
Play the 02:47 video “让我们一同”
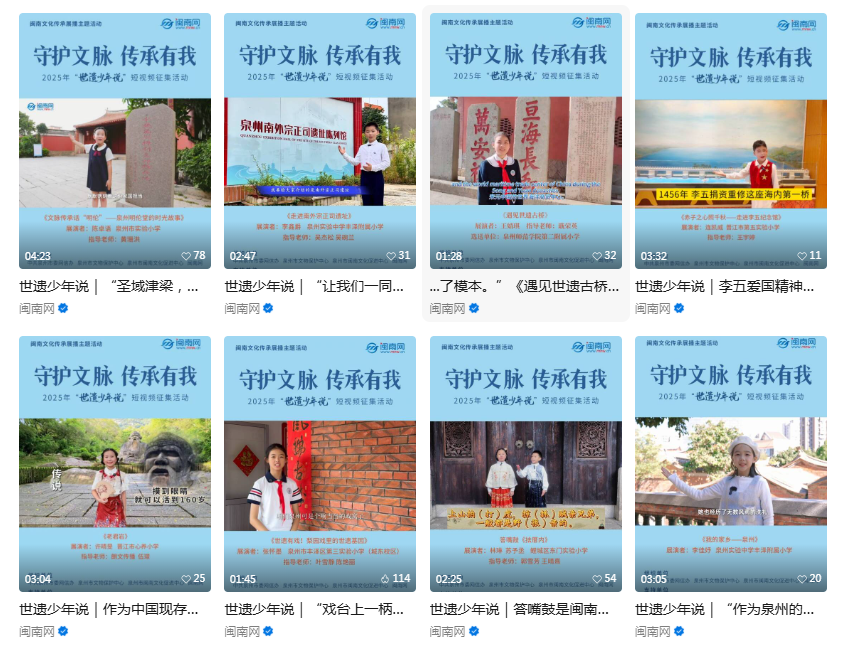pyautogui.click(x=319, y=141)
